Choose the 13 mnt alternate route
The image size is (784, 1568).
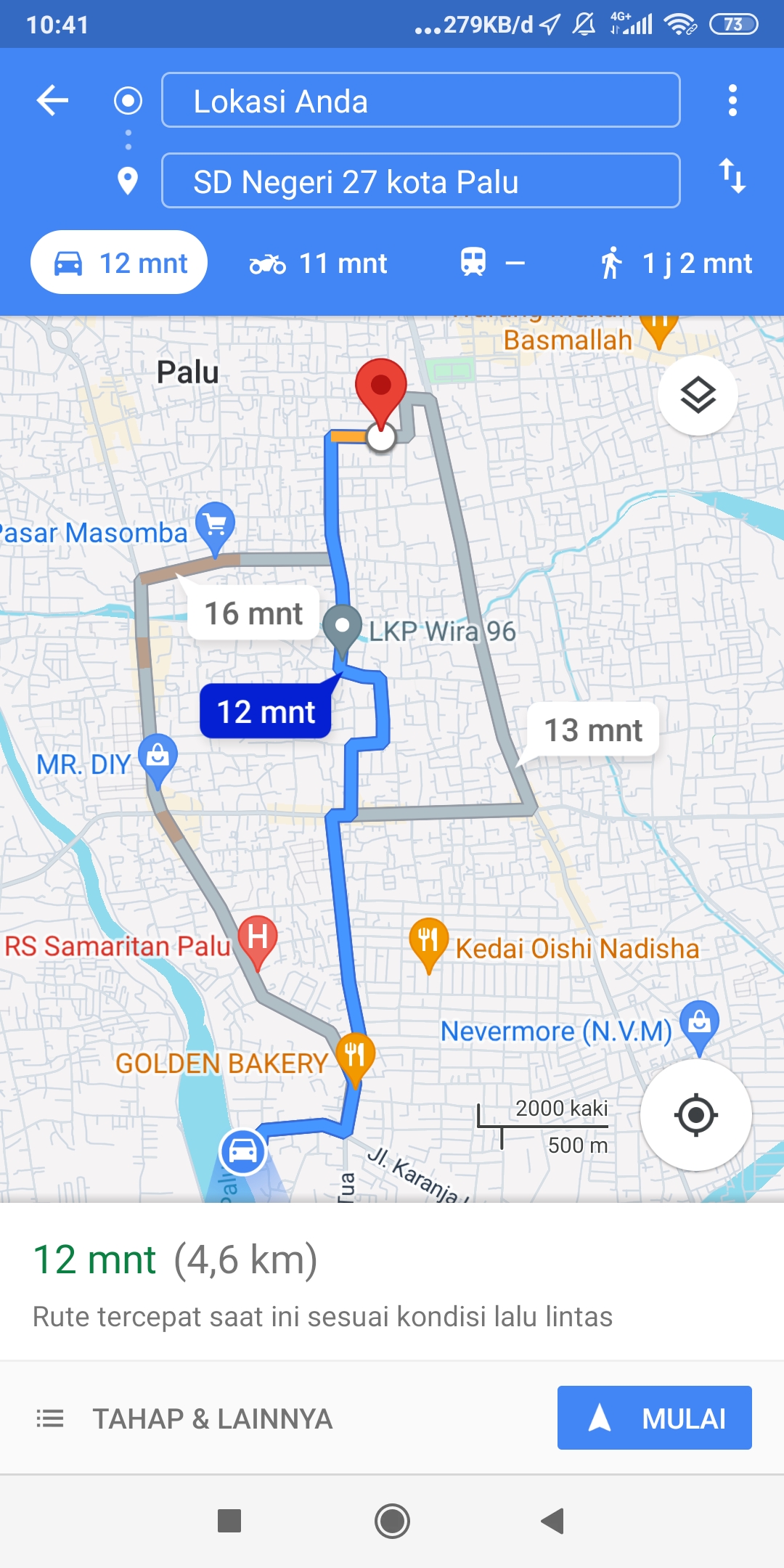pos(594,730)
